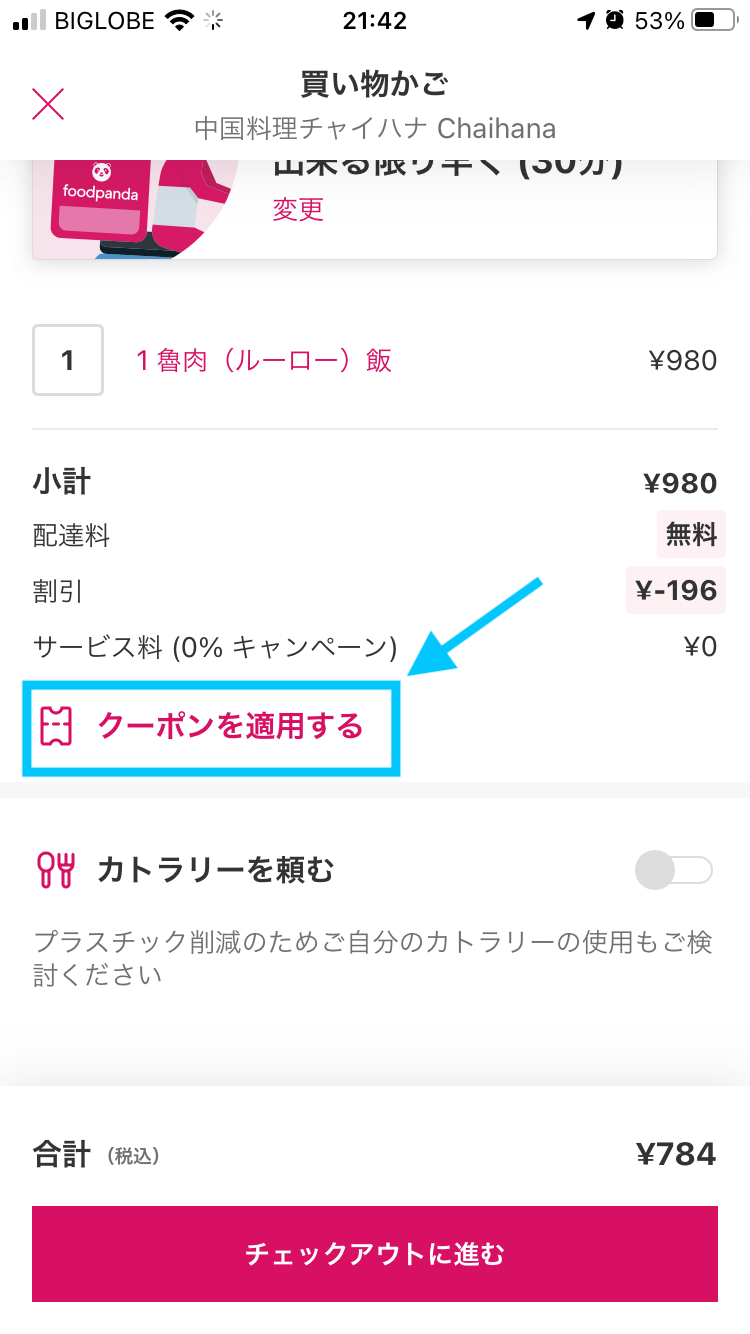Tap 変更 to change delivery time
The height and width of the screenshot is (1334, 750).
click(x=298, y=209)
